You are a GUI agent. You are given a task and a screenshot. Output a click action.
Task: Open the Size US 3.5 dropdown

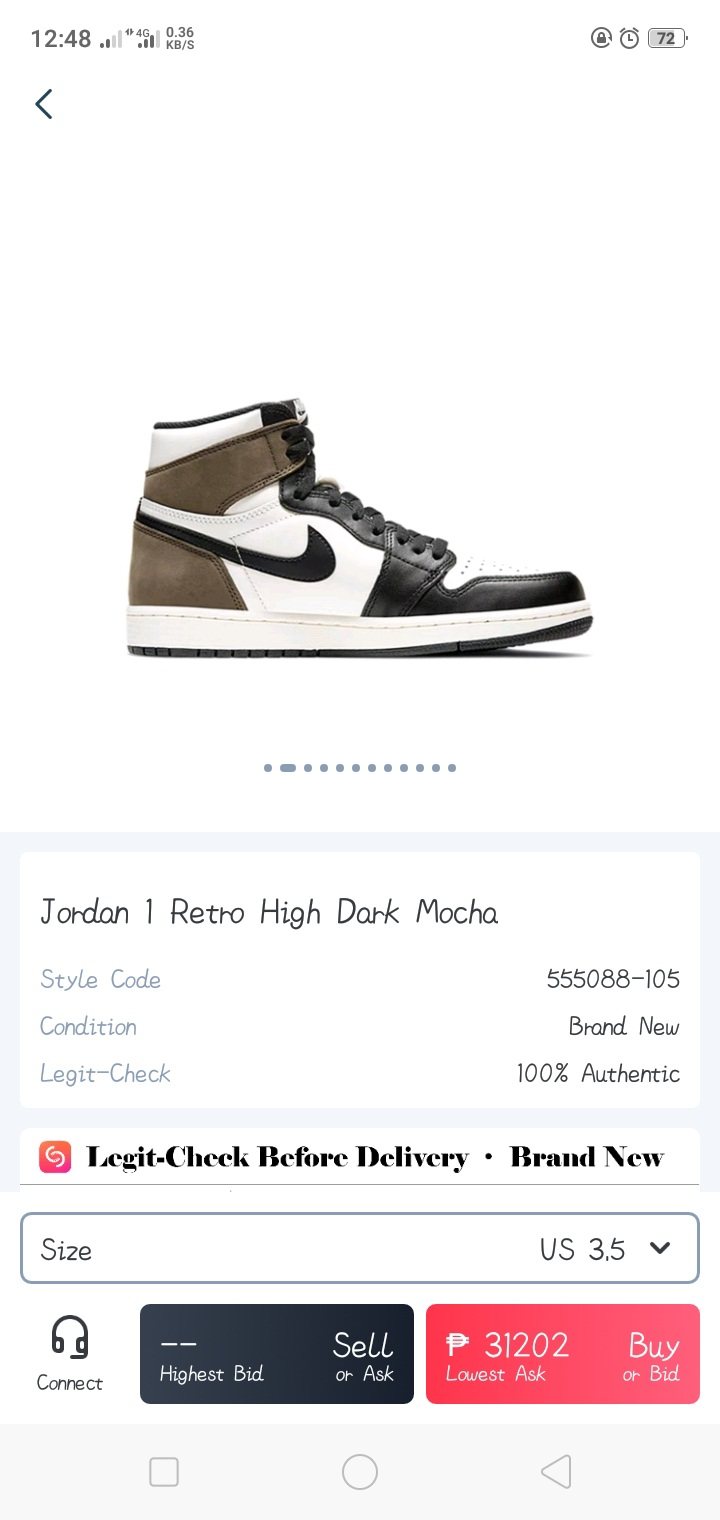click(x=359, y=1248)
